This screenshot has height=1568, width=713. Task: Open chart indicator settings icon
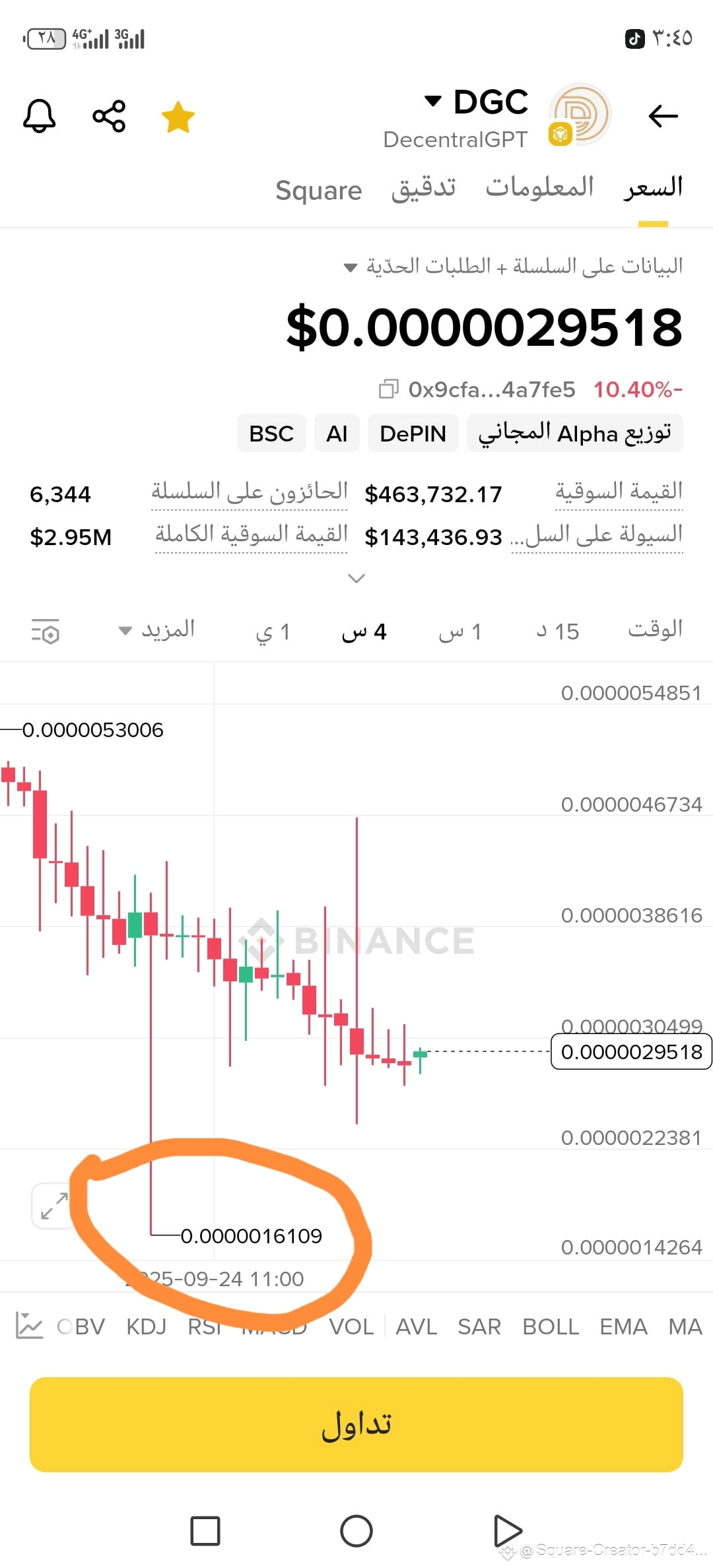point(44,632)
